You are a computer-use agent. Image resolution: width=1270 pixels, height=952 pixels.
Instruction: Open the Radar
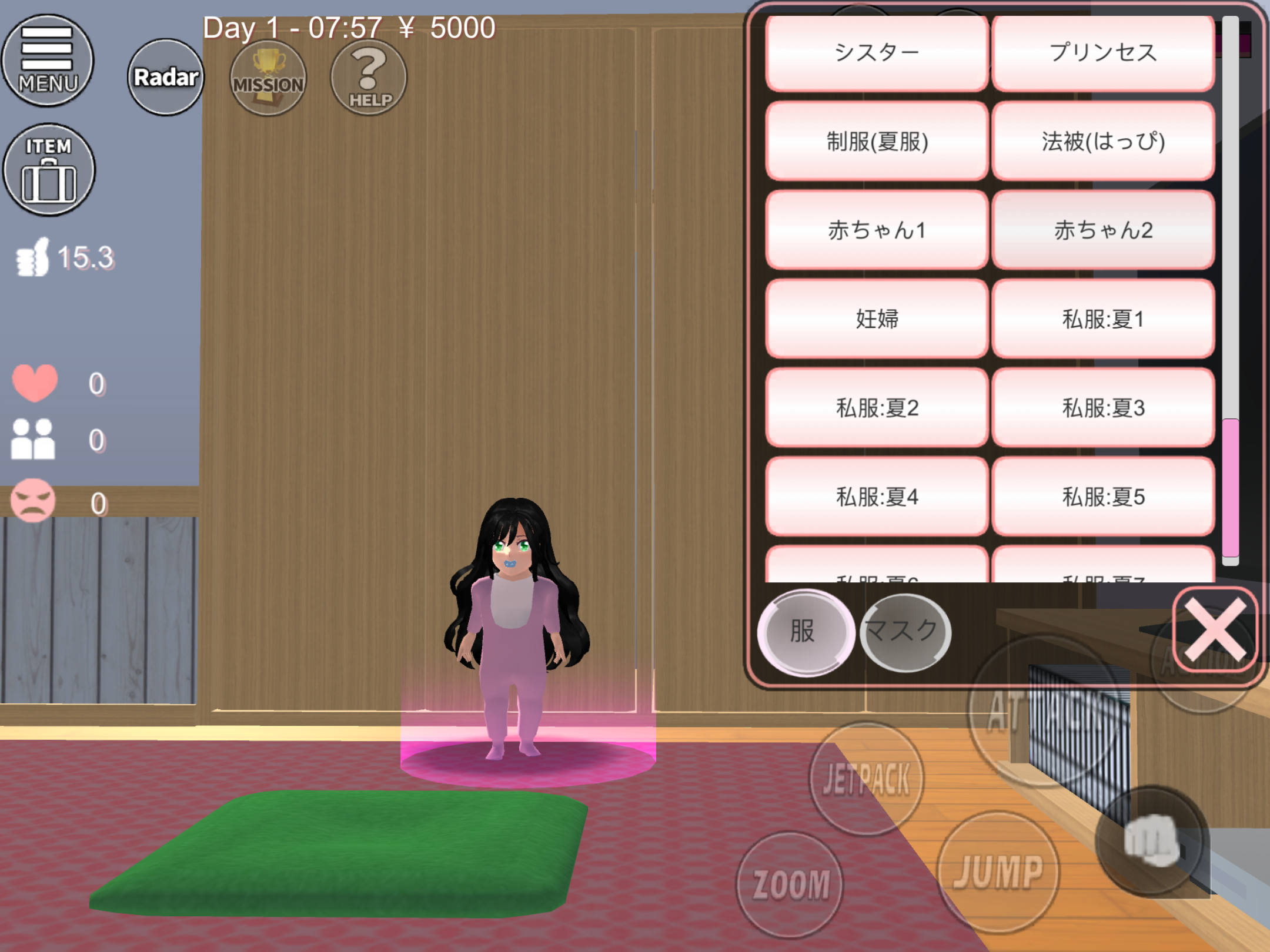[x=165, y=77]
